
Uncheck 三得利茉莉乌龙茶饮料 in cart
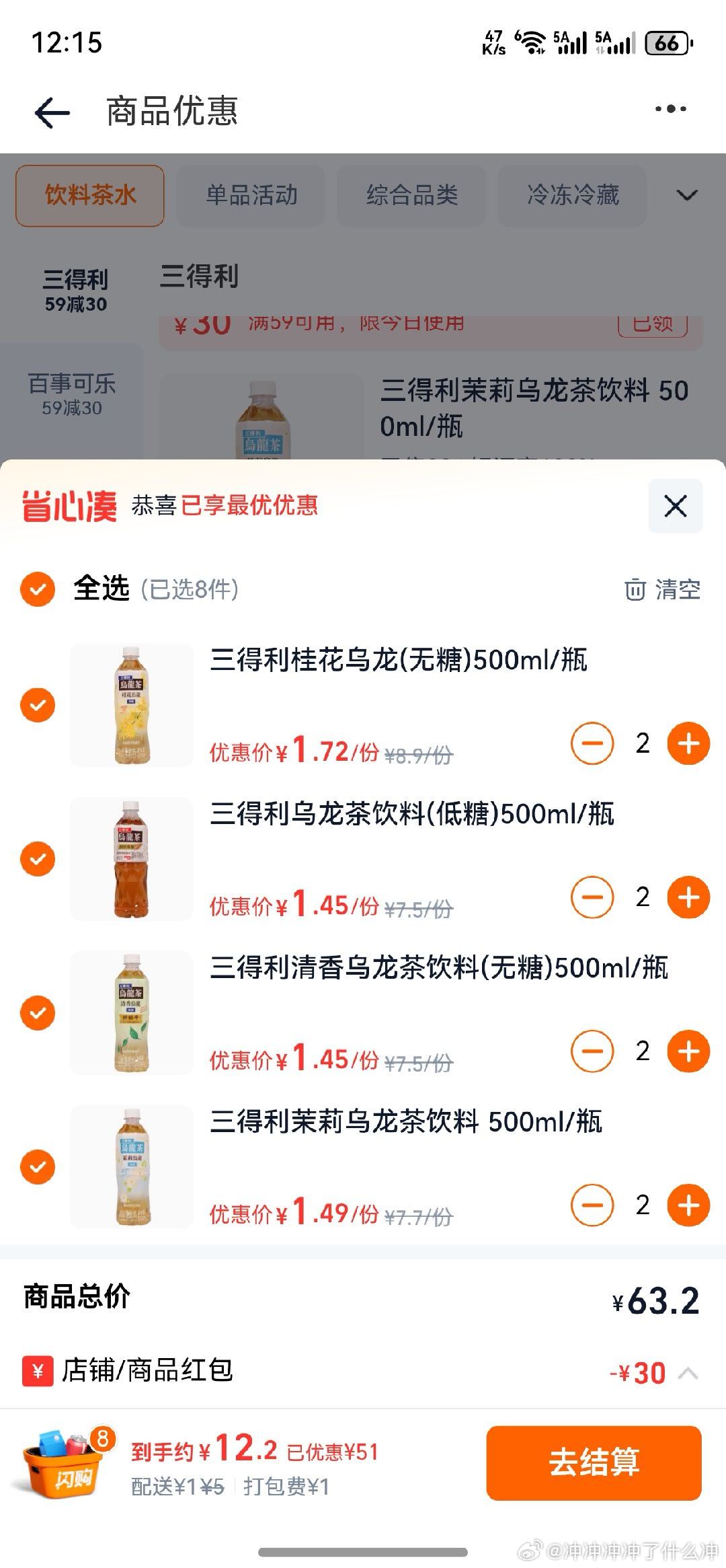[38, 1167]
